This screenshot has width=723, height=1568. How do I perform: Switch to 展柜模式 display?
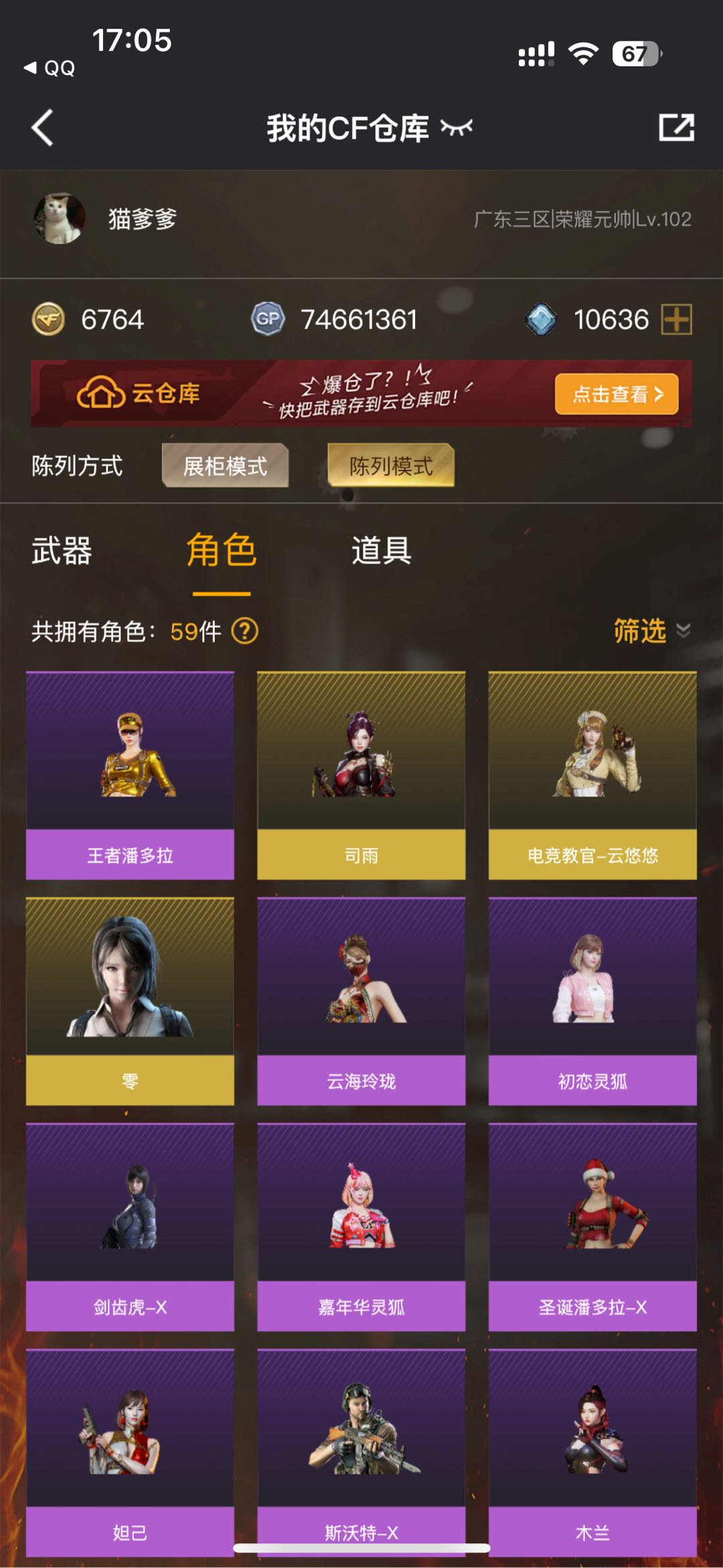tap(225, 465)
